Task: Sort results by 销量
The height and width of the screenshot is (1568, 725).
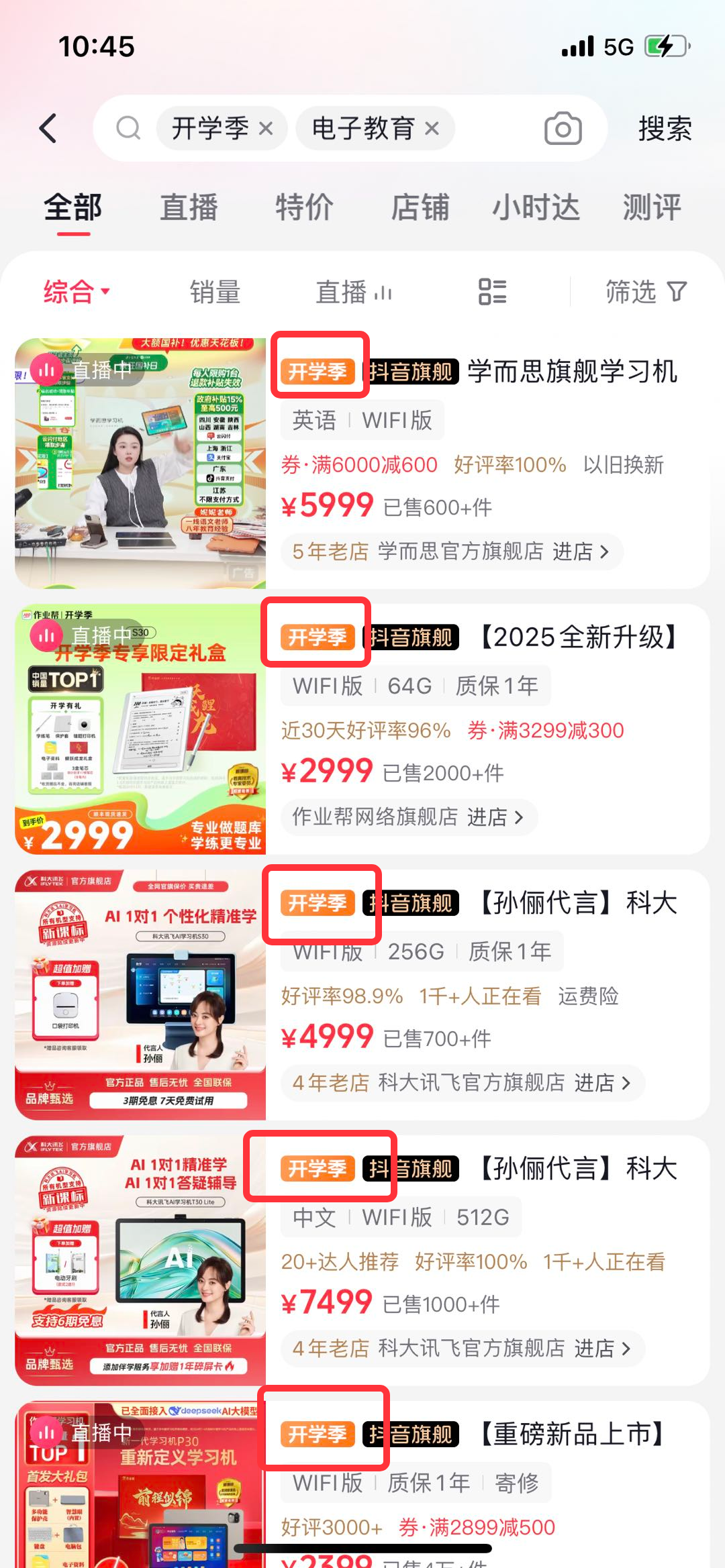Action: [x=215, y=292]
